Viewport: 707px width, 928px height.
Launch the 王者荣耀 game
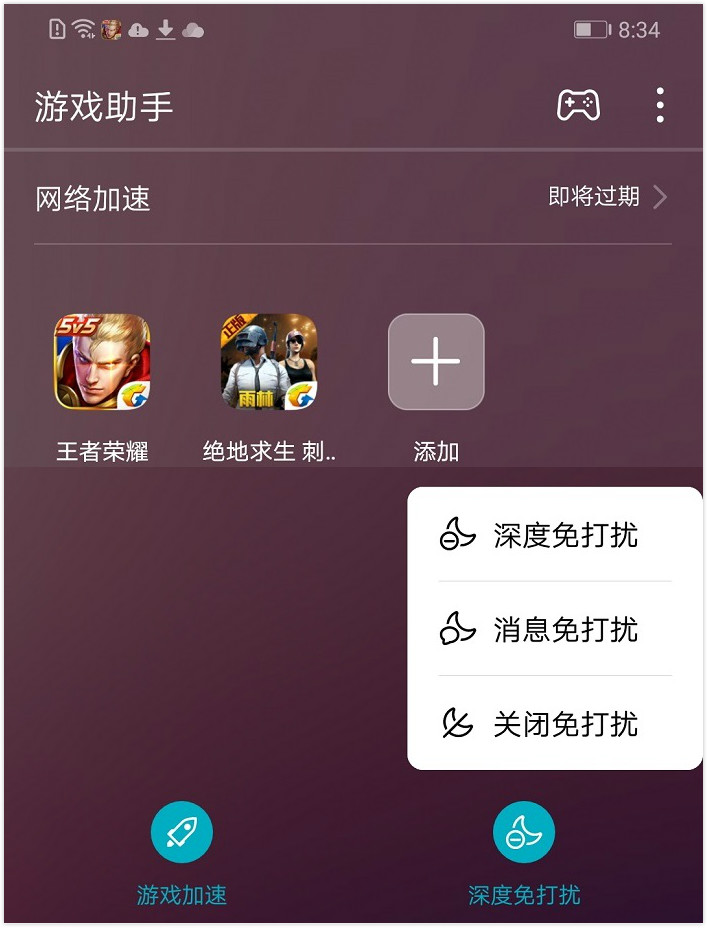[102, 362]
